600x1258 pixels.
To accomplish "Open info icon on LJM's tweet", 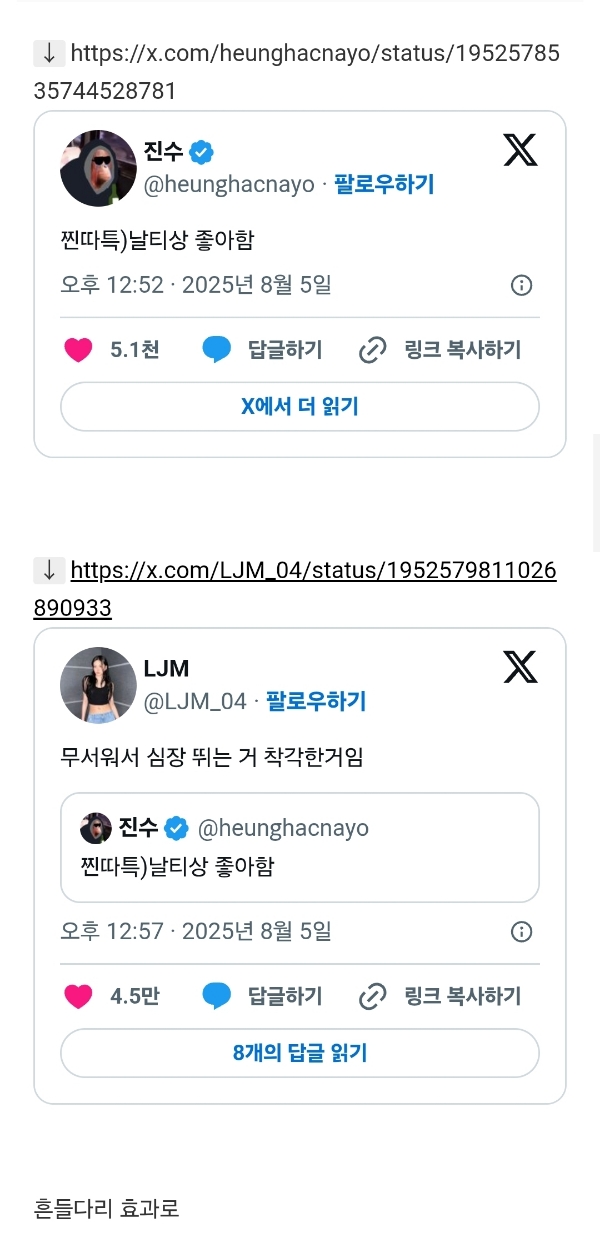I will (x=521, y=932).
